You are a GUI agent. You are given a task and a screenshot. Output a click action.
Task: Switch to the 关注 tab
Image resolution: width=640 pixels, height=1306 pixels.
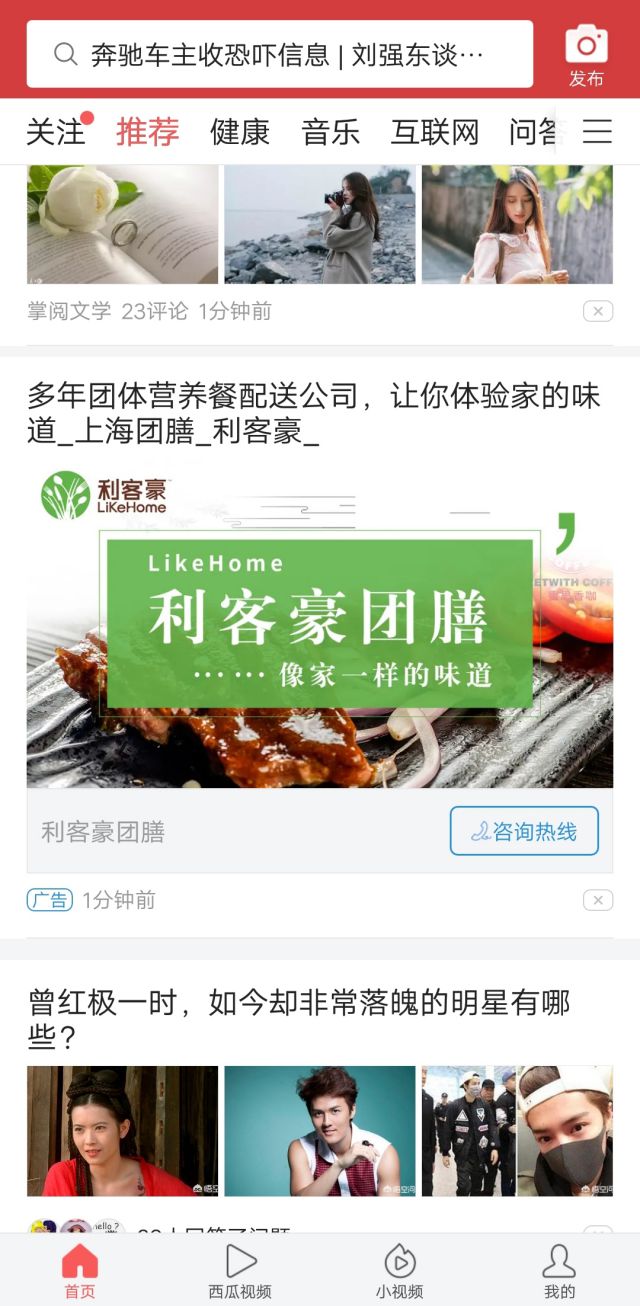(x=56, y=132)
